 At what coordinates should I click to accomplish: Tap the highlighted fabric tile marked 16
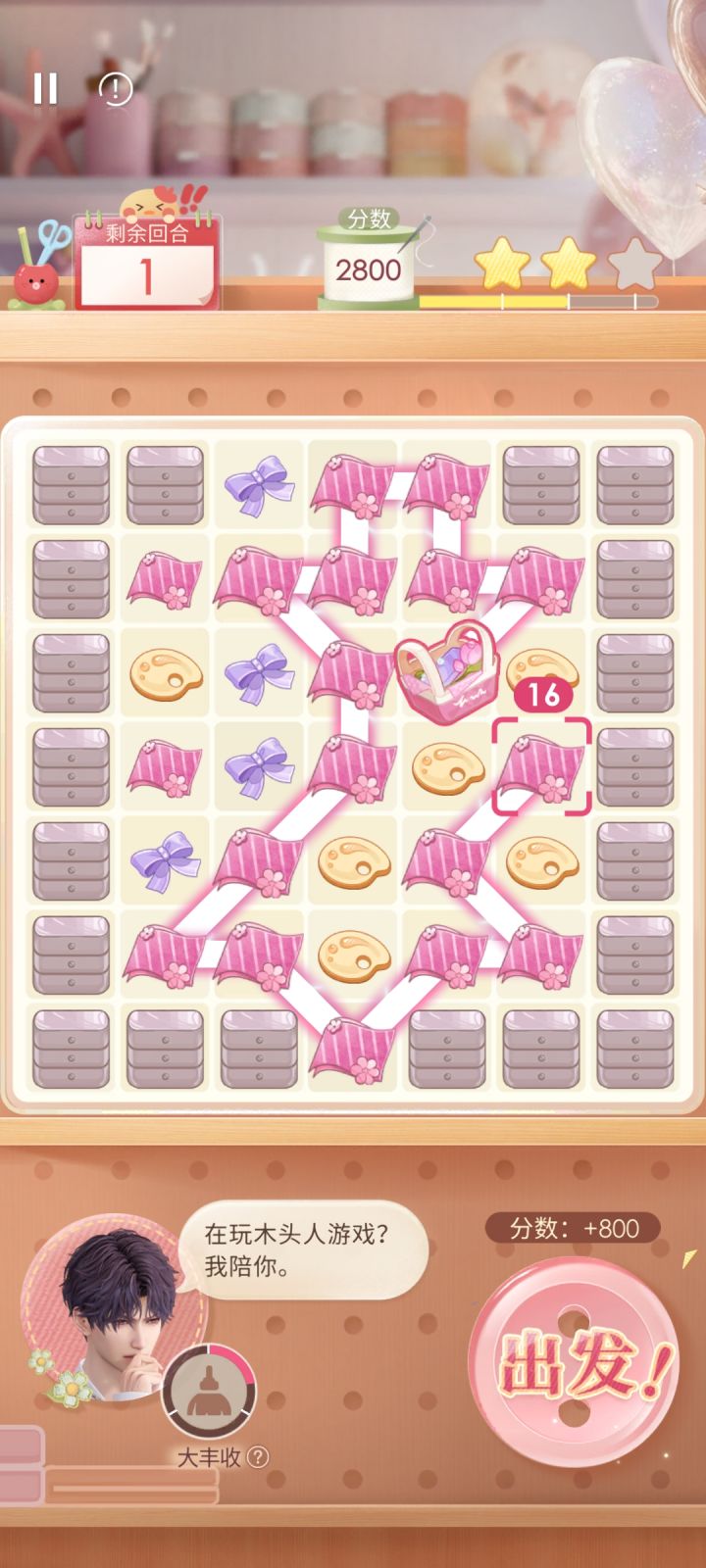(x=542, y=767)
